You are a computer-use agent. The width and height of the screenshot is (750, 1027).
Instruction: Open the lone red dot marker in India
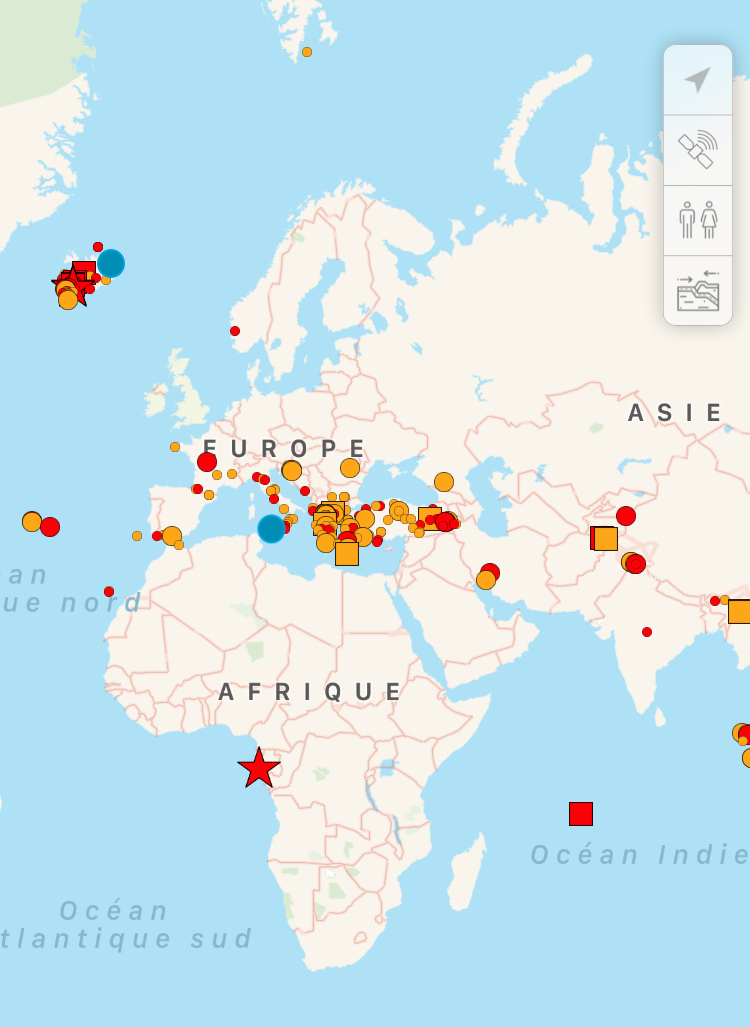click(x=647, y=632)
